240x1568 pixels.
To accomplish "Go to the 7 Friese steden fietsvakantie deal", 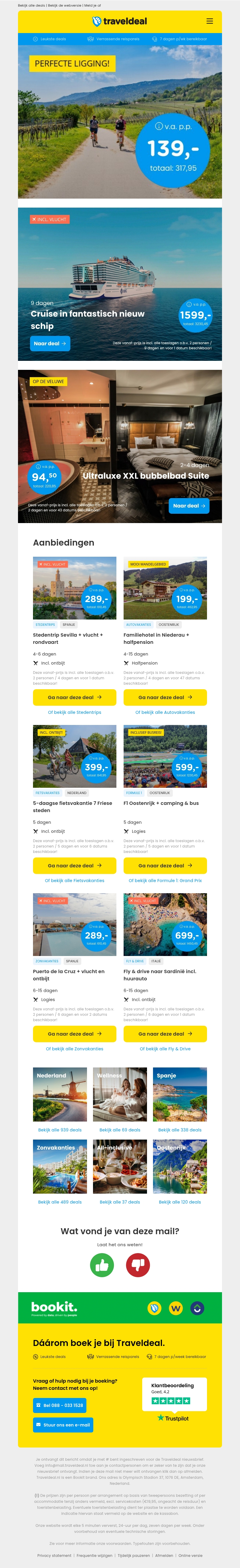I will (74, 866).
